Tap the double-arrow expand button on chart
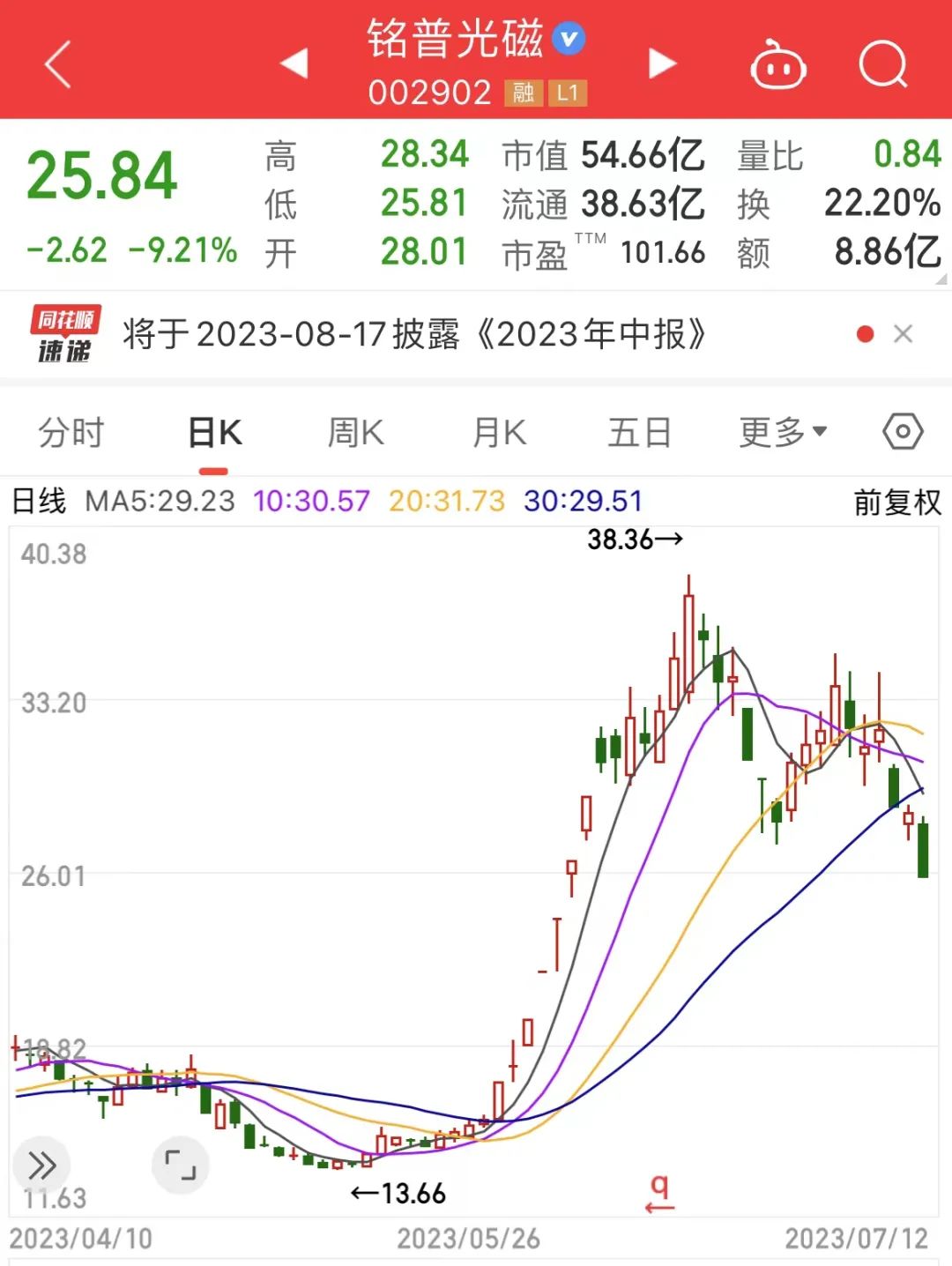Image resolution: width=952 pixels, height=1266 pixels. tap(42, 1165)
